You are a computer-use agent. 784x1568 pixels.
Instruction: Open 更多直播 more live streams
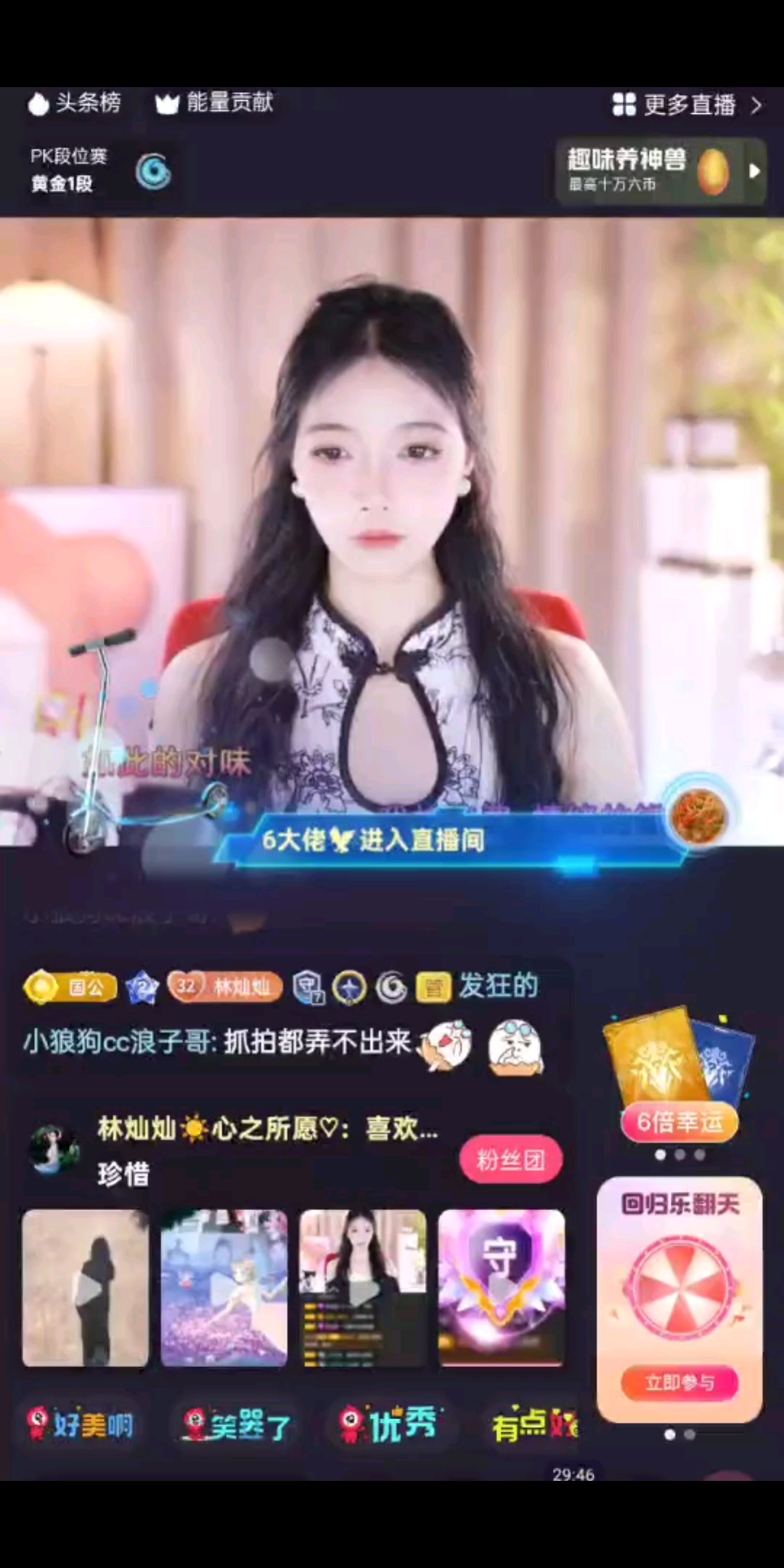tap(686, 105)
